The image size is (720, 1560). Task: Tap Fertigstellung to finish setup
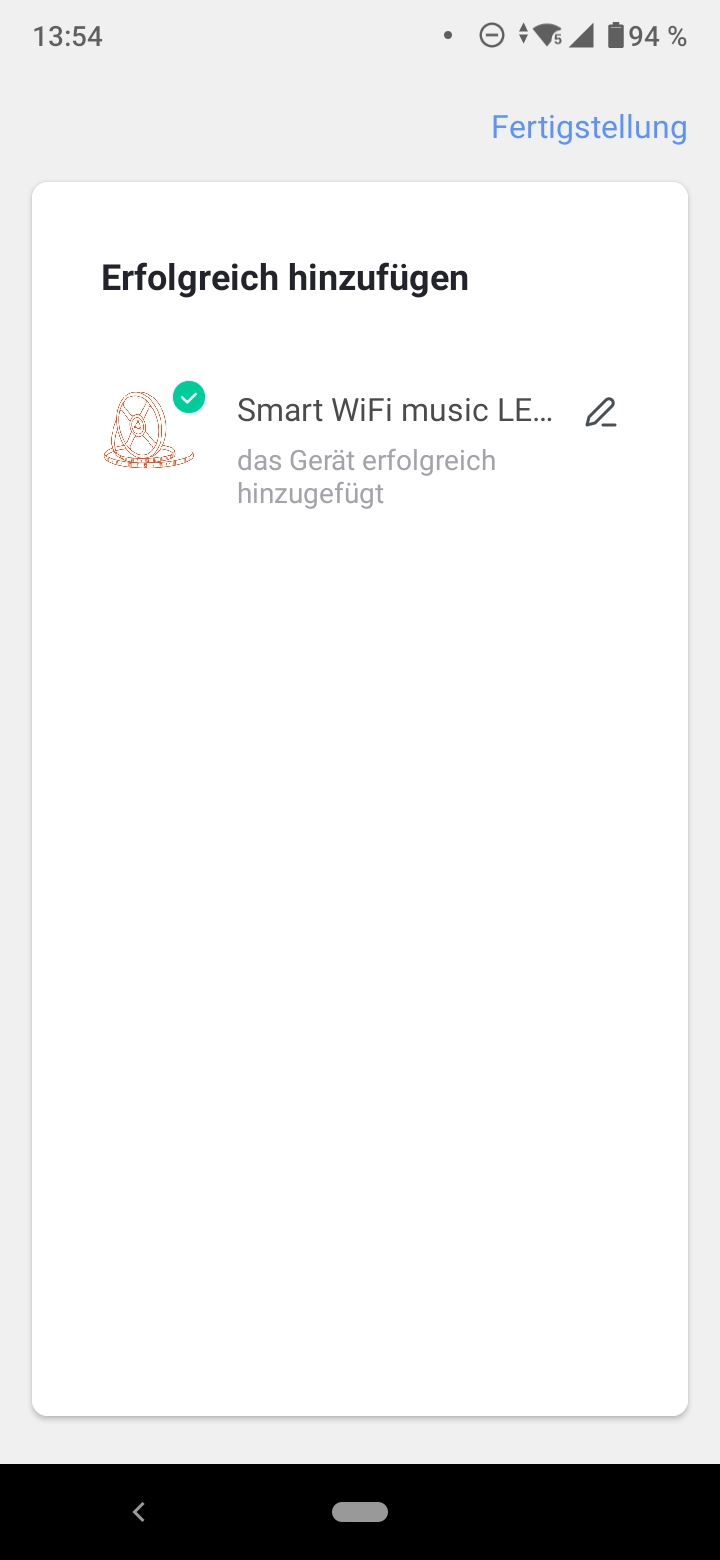[589, 128]
